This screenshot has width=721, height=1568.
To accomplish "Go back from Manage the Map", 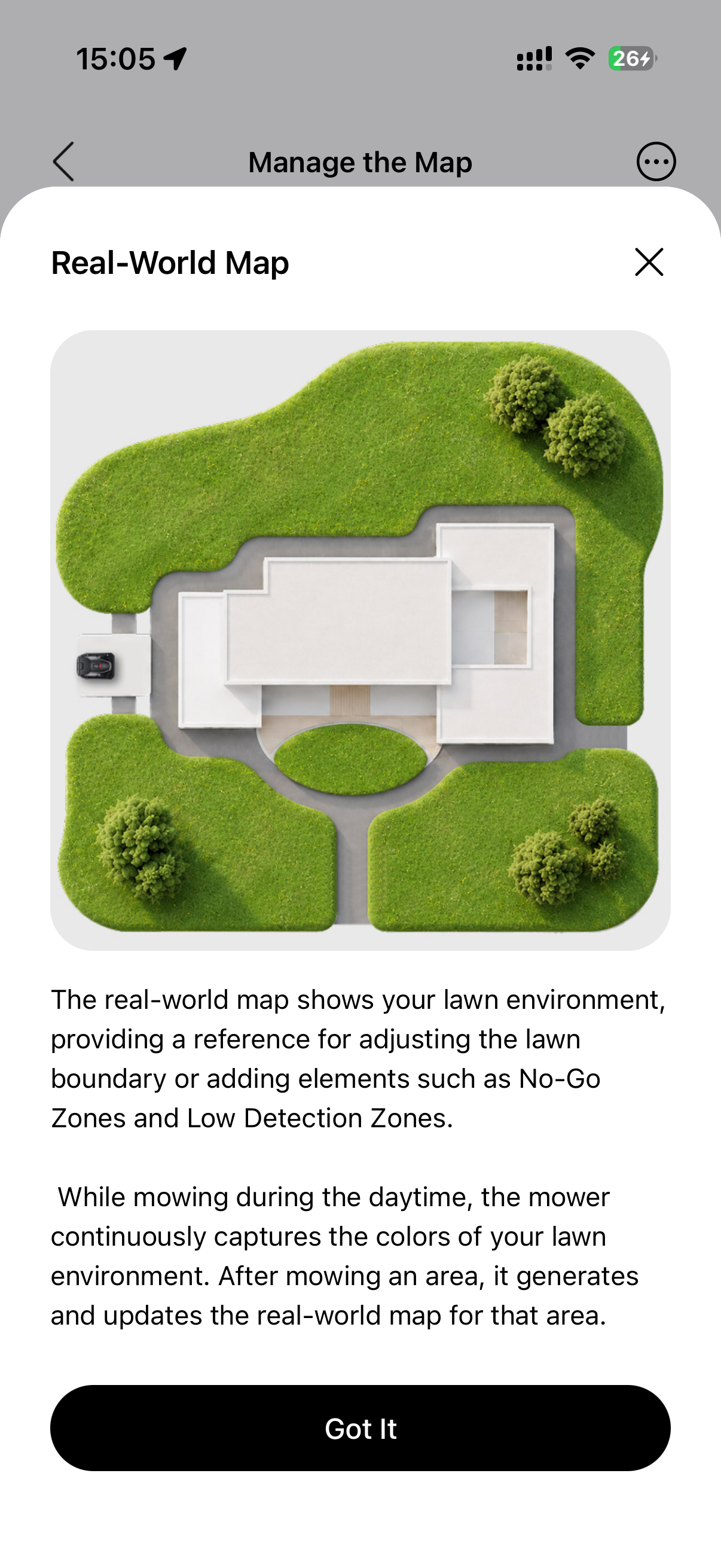I will click(x=63, y=162).
